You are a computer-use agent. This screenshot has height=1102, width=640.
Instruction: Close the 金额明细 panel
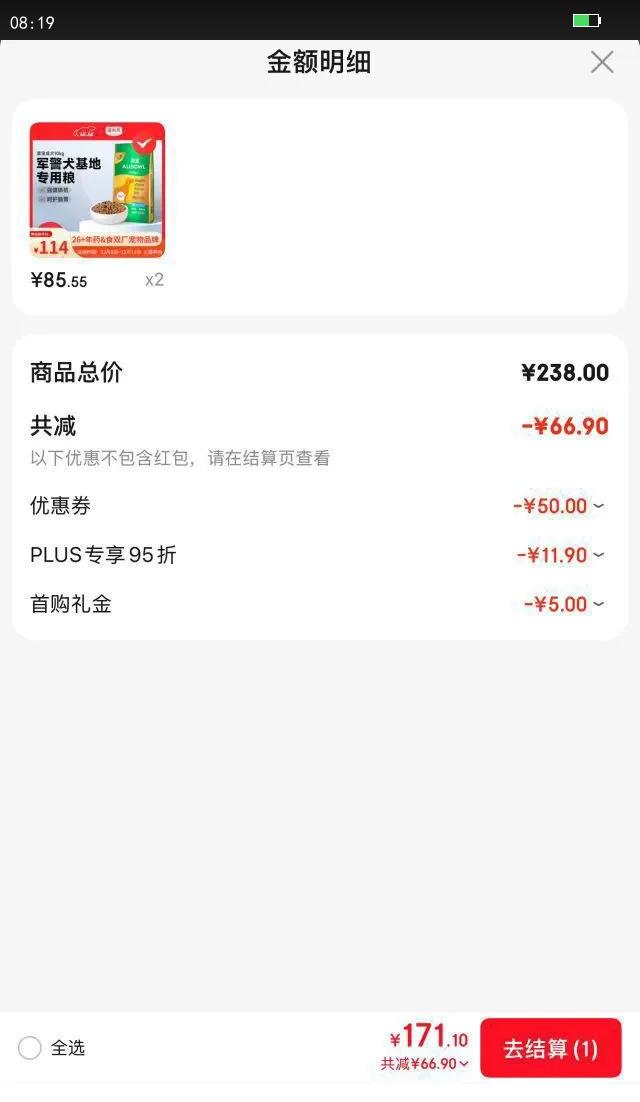pyautogui.click(x=602, y=62)
